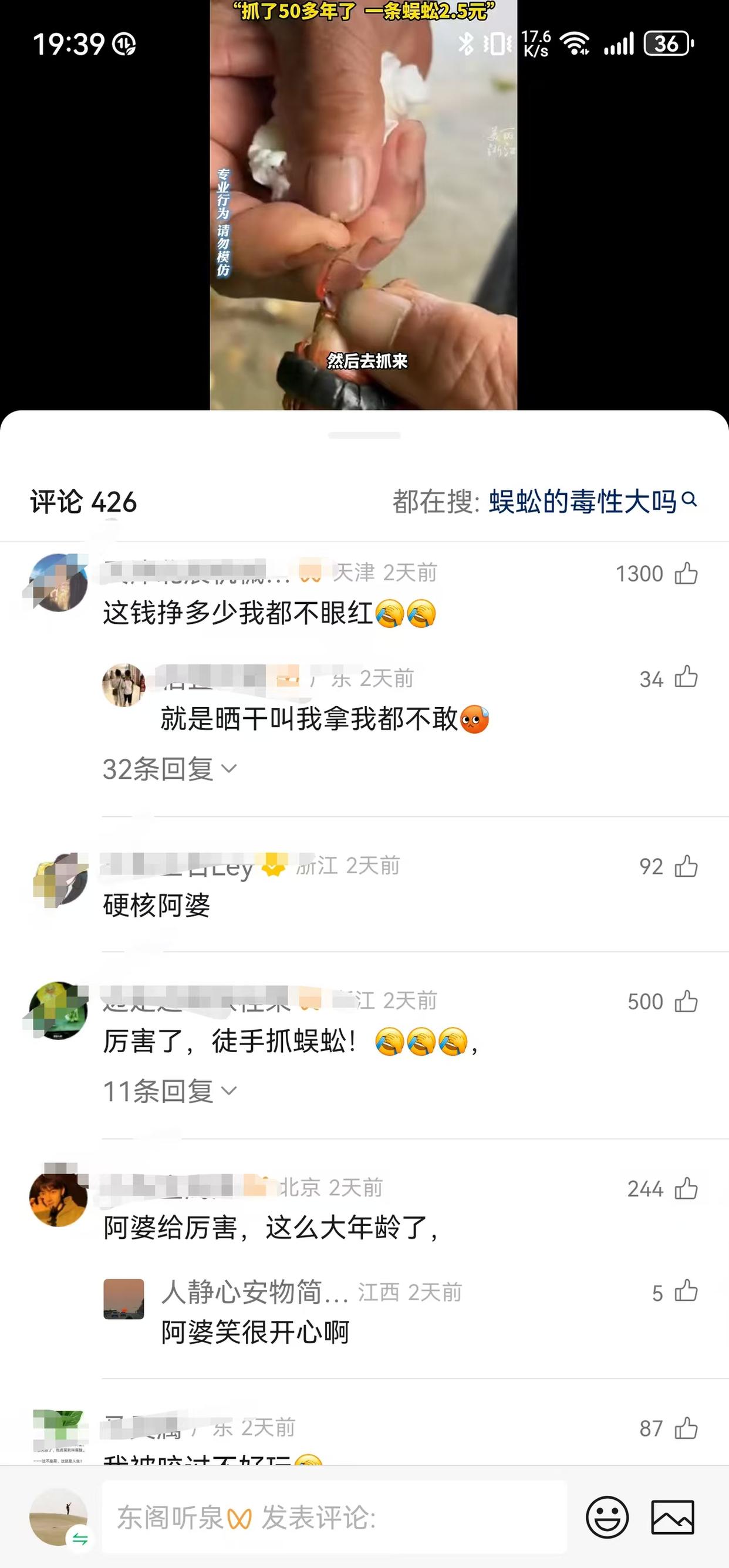729x1568 pixels.
Task: Expand the 32条回复 replies
Action: (x=169, y=769)
